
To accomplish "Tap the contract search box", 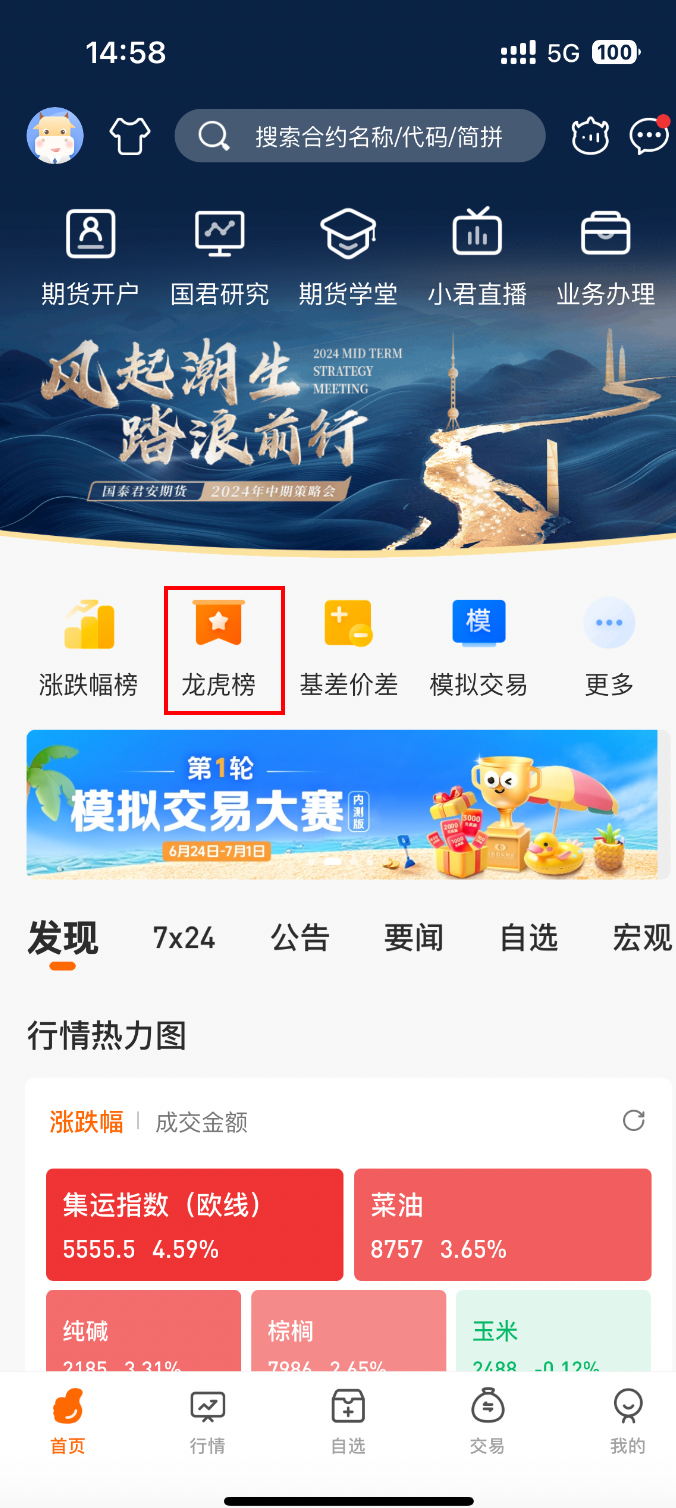I will click(360, 136).
